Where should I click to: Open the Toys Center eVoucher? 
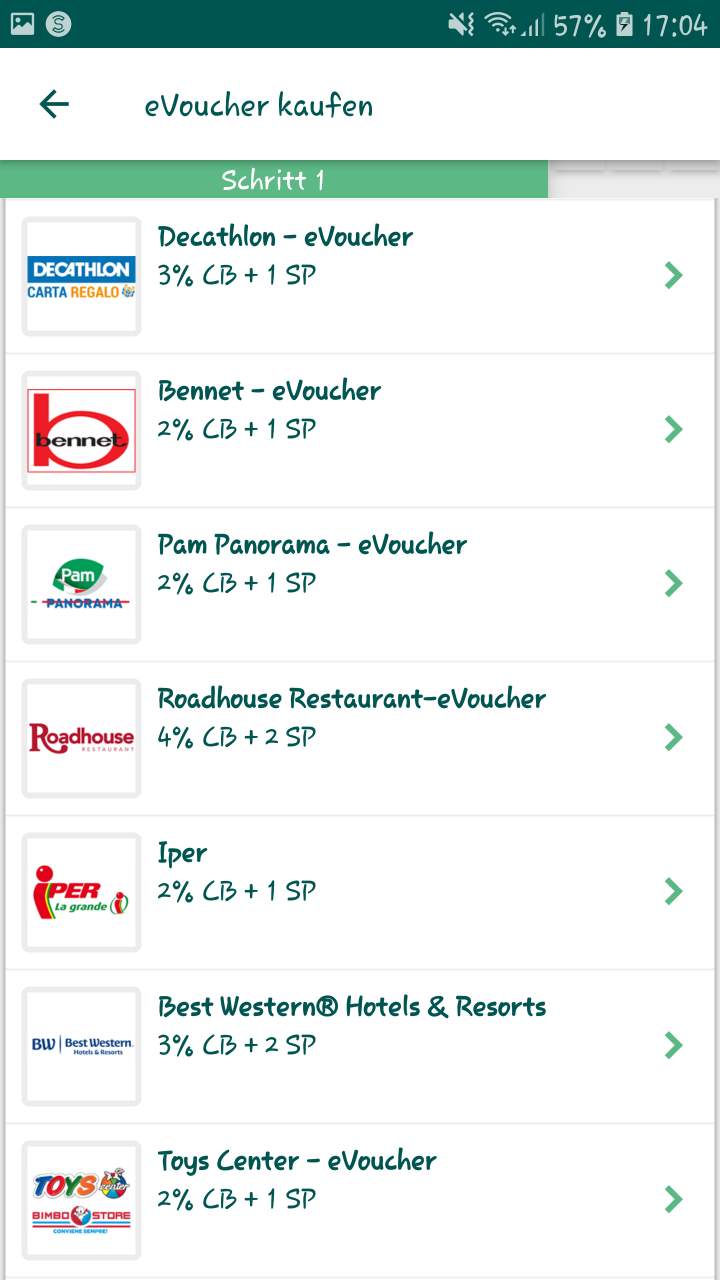[x=360, y=1200]
